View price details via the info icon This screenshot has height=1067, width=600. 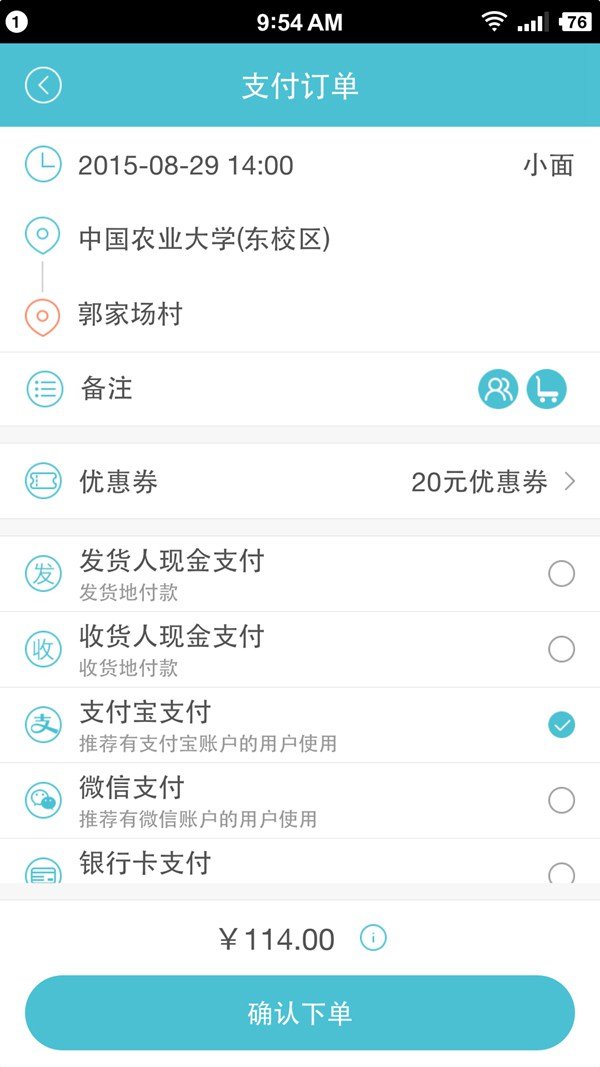(373, 938)
